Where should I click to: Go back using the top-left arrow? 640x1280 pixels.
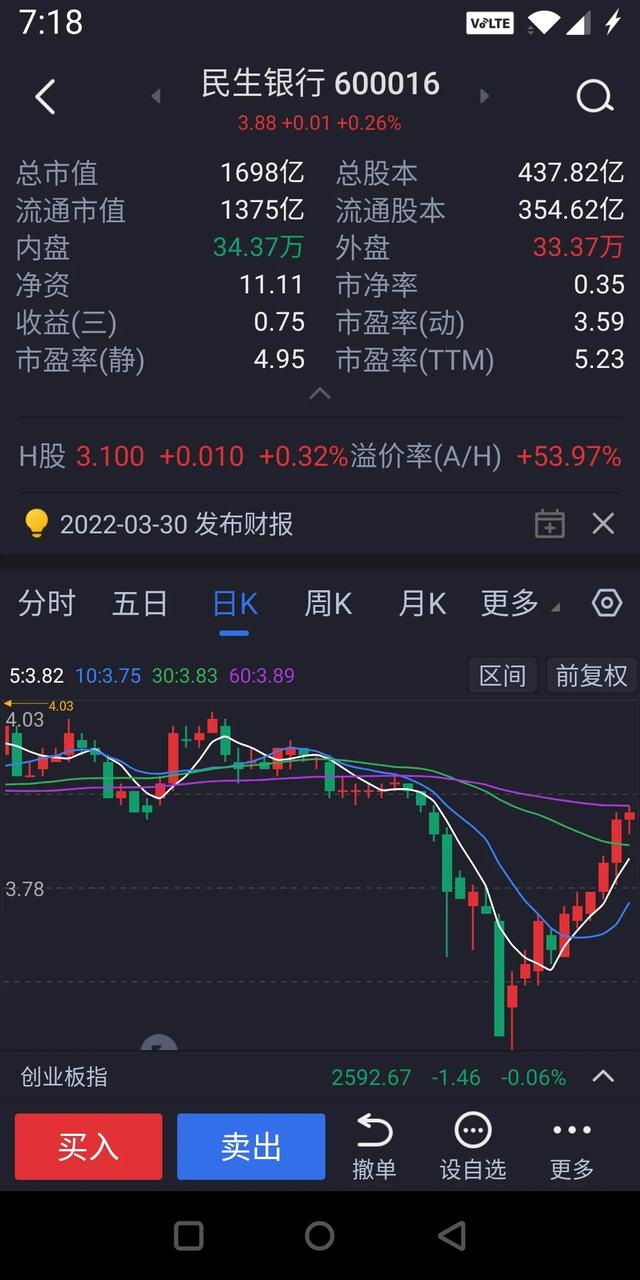[44, 97]
